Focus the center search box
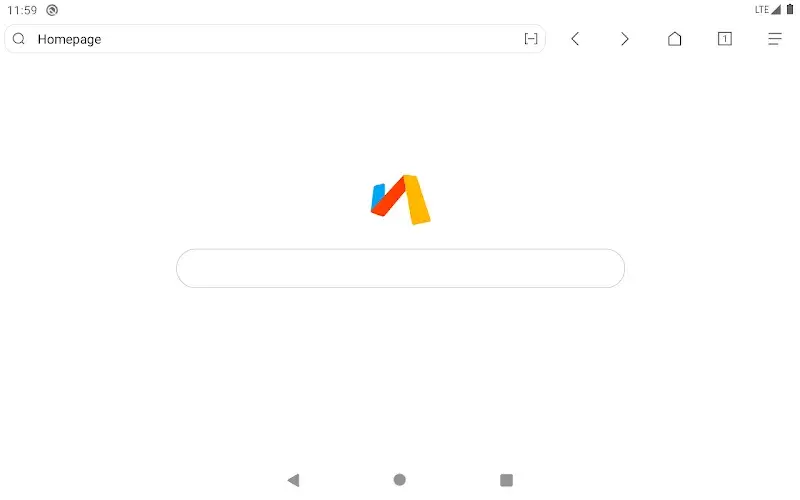The height and width of the screenshot is (500, 800). click(400, 268)
